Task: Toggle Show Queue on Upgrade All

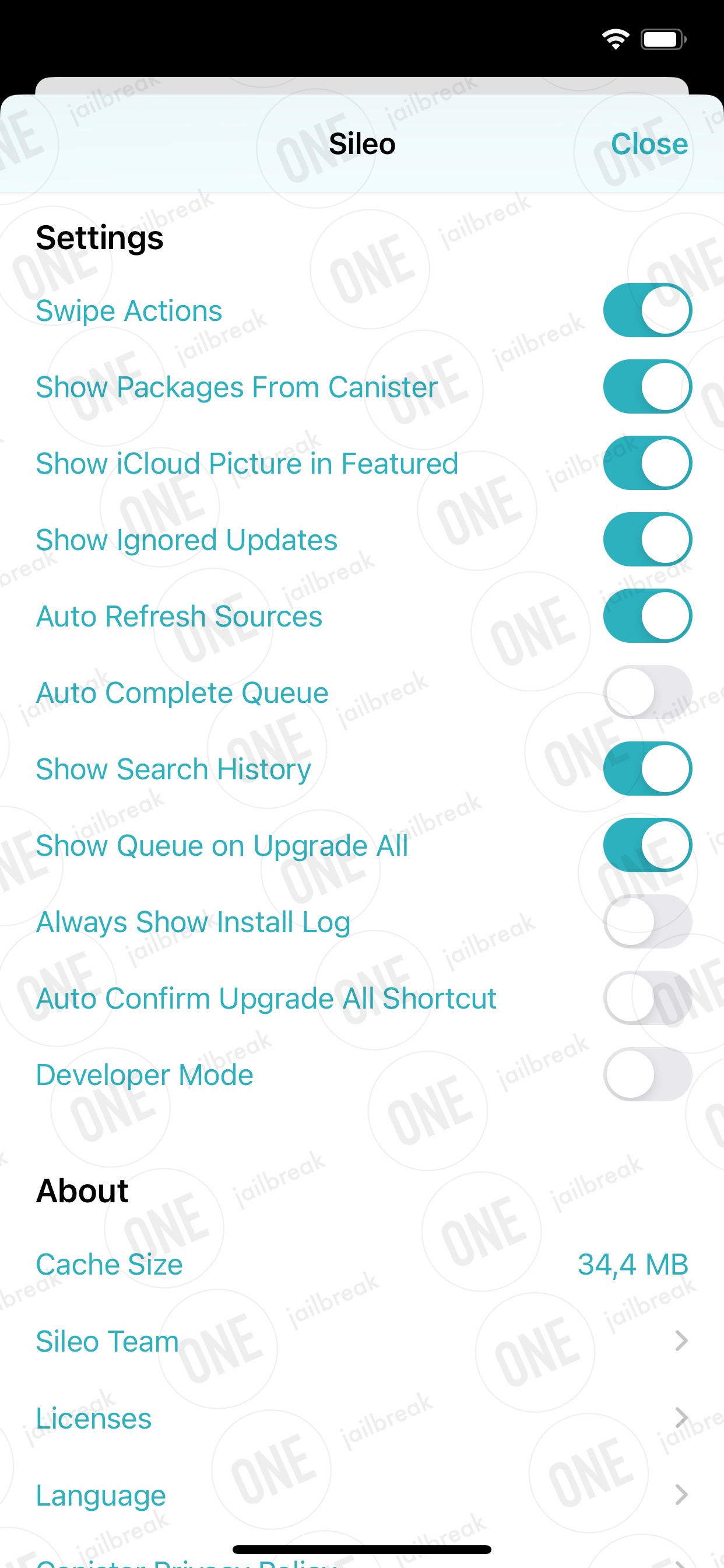Action: (x=647, y=845)
